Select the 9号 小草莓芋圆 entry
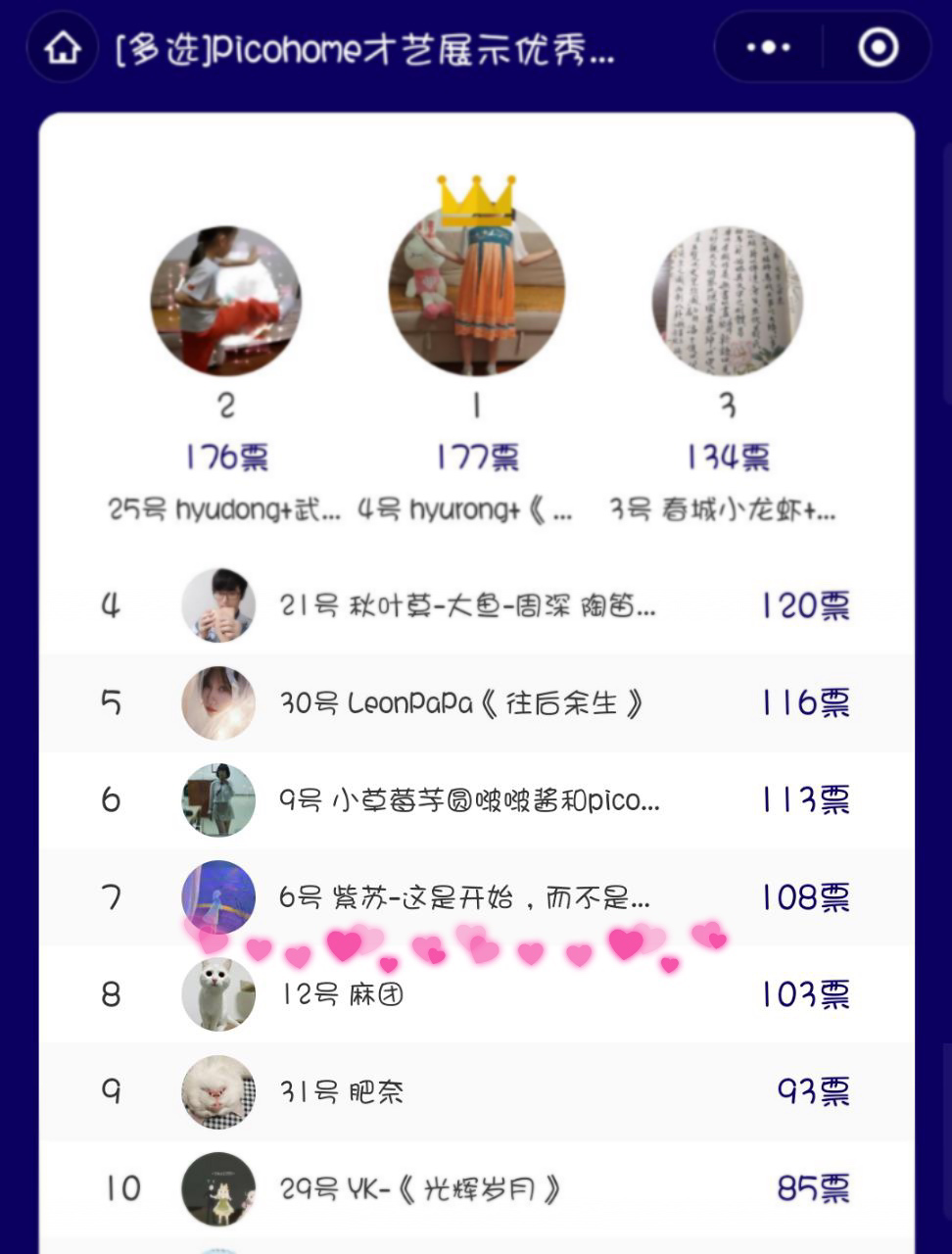This screenshot has height=1254, width=952. (x=470, y=800)
